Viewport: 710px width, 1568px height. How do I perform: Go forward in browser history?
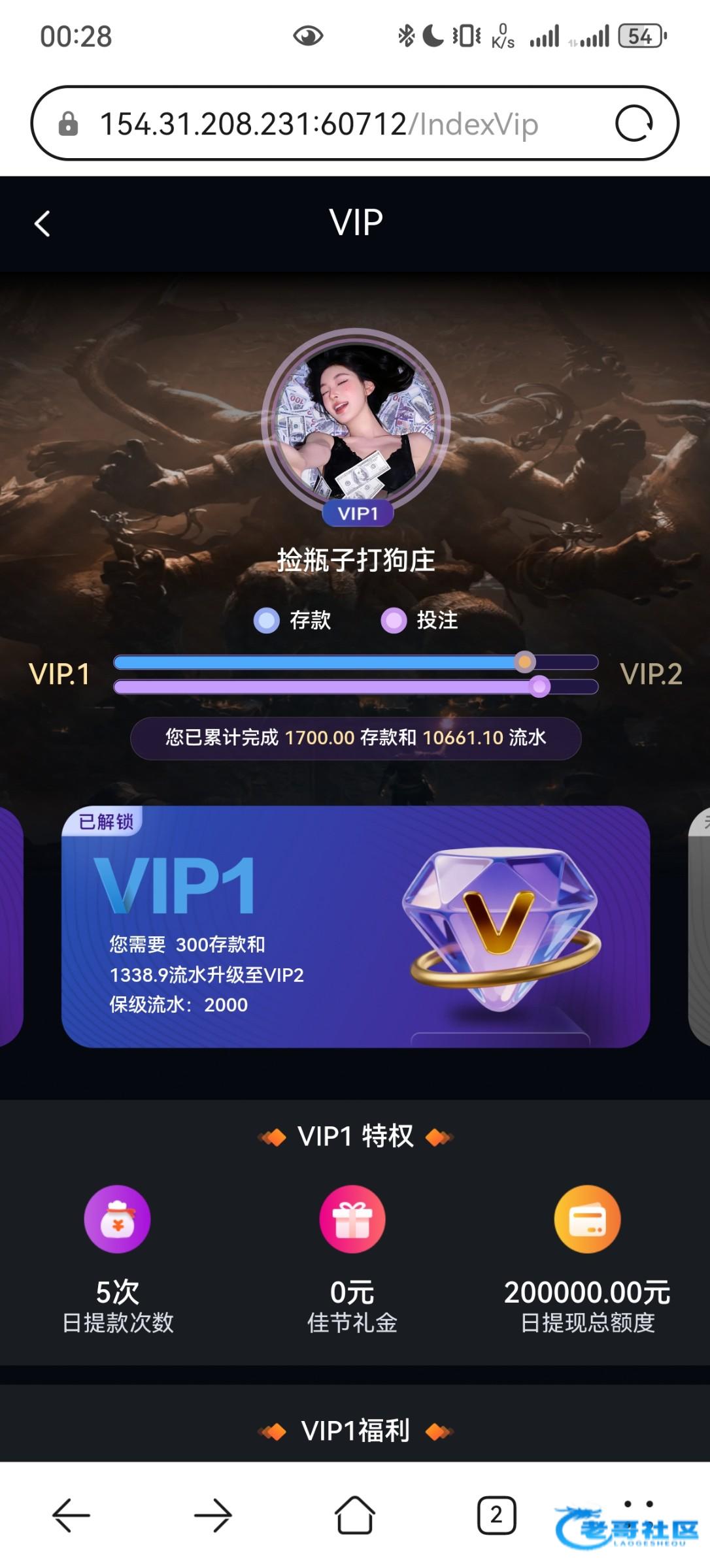[213, 1514]
